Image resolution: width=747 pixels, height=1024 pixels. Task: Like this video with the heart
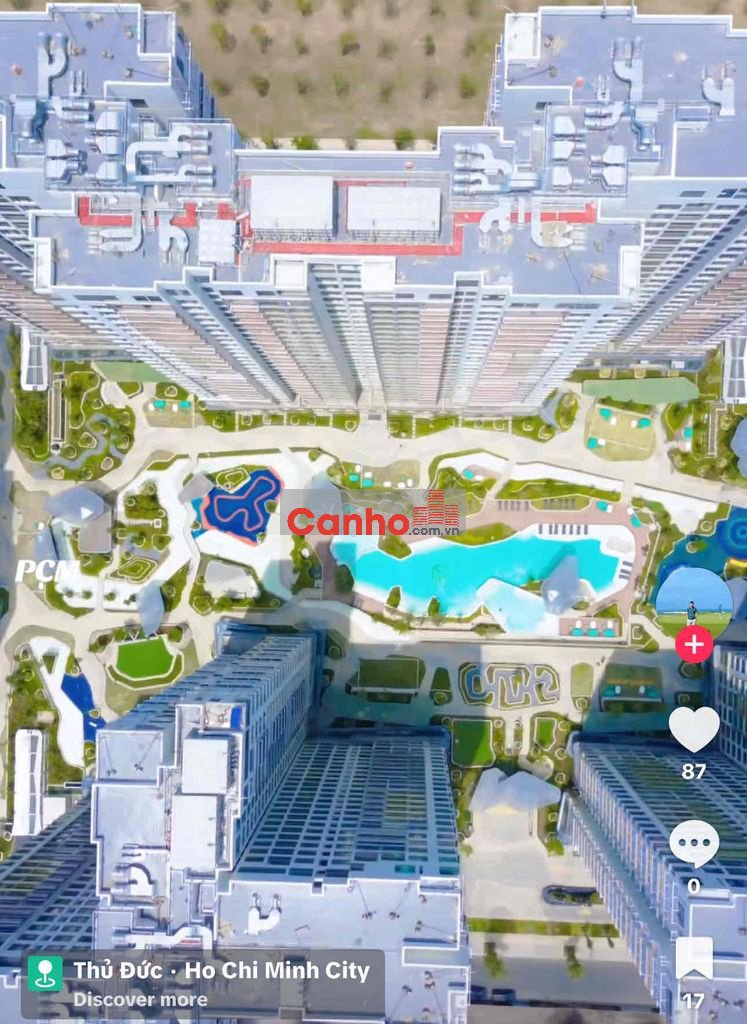pyautogui.click(x=694, y=729)
